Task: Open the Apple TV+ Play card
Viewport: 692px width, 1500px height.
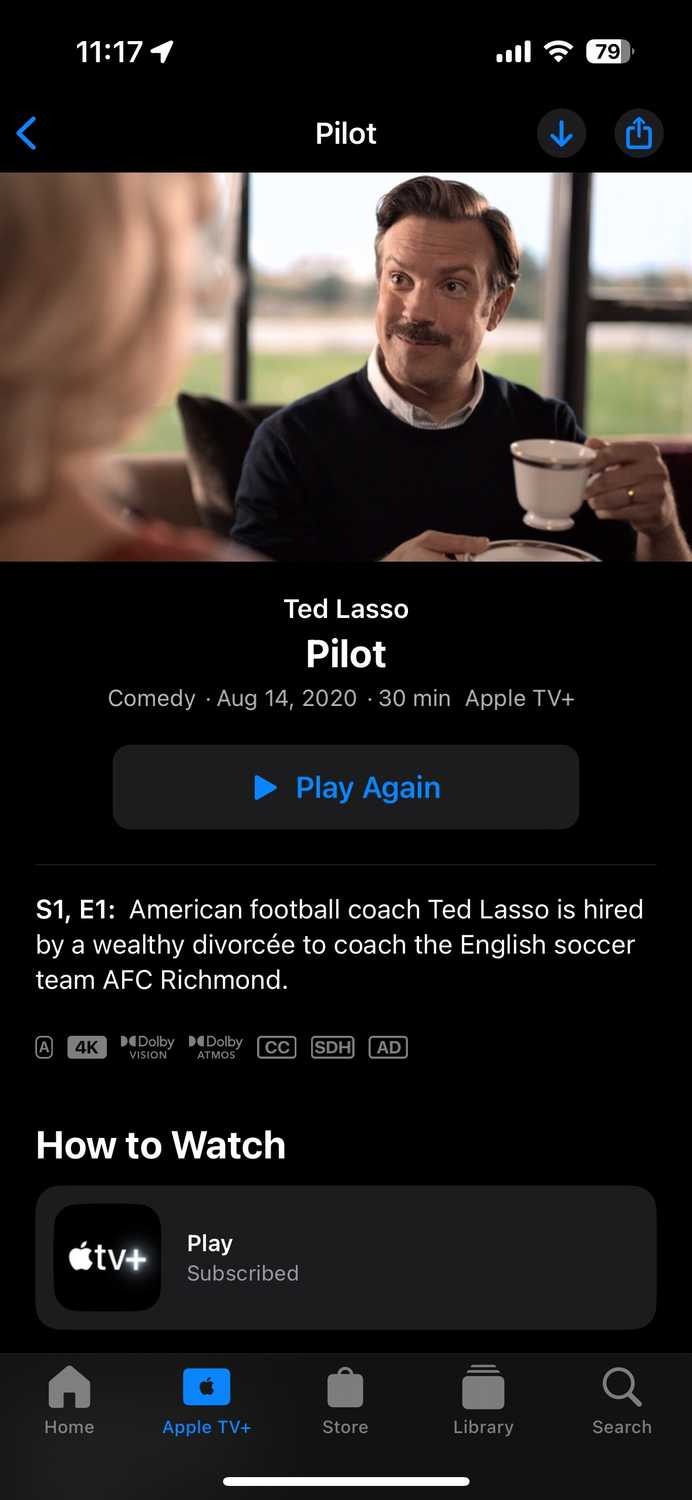Action: click(x=346, y=1257)
